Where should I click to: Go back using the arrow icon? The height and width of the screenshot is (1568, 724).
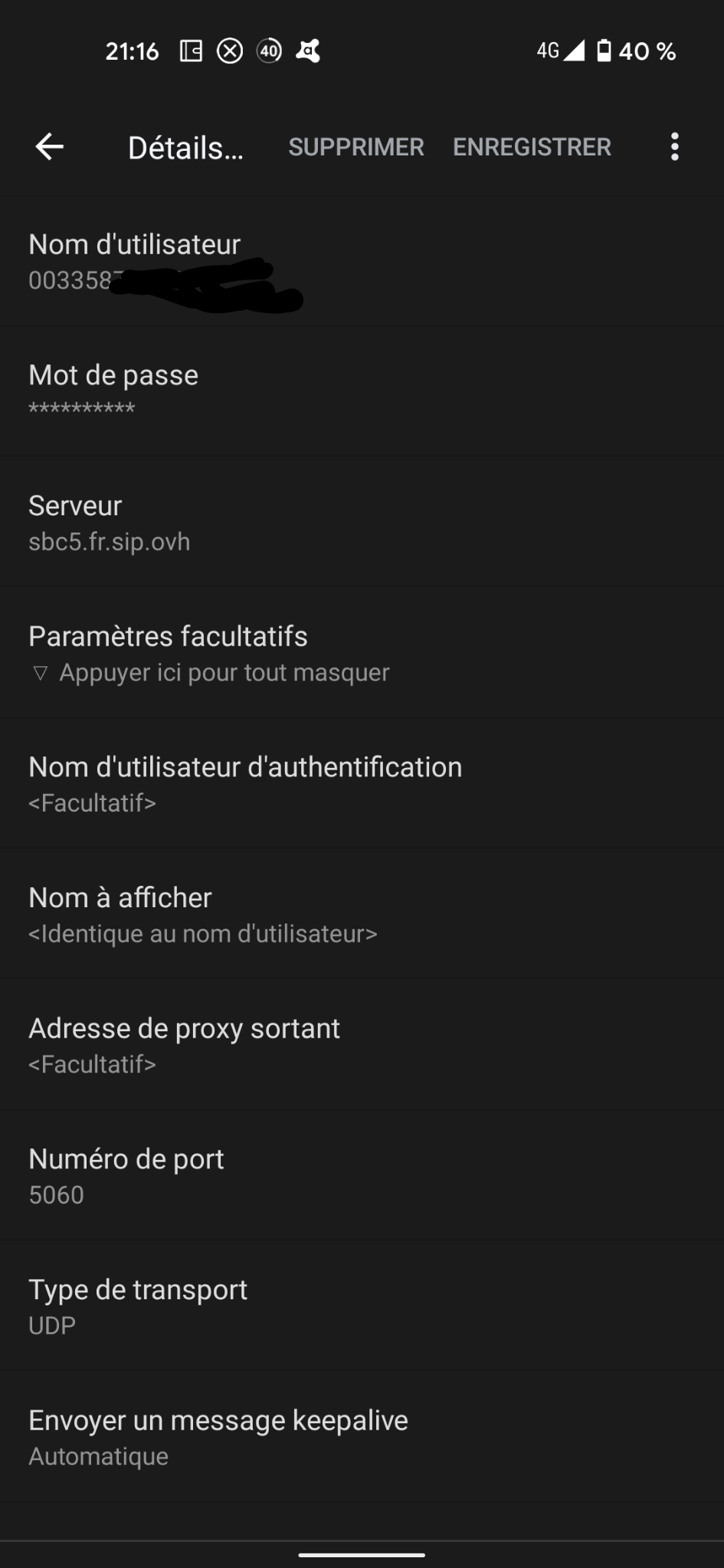[50, 146]
